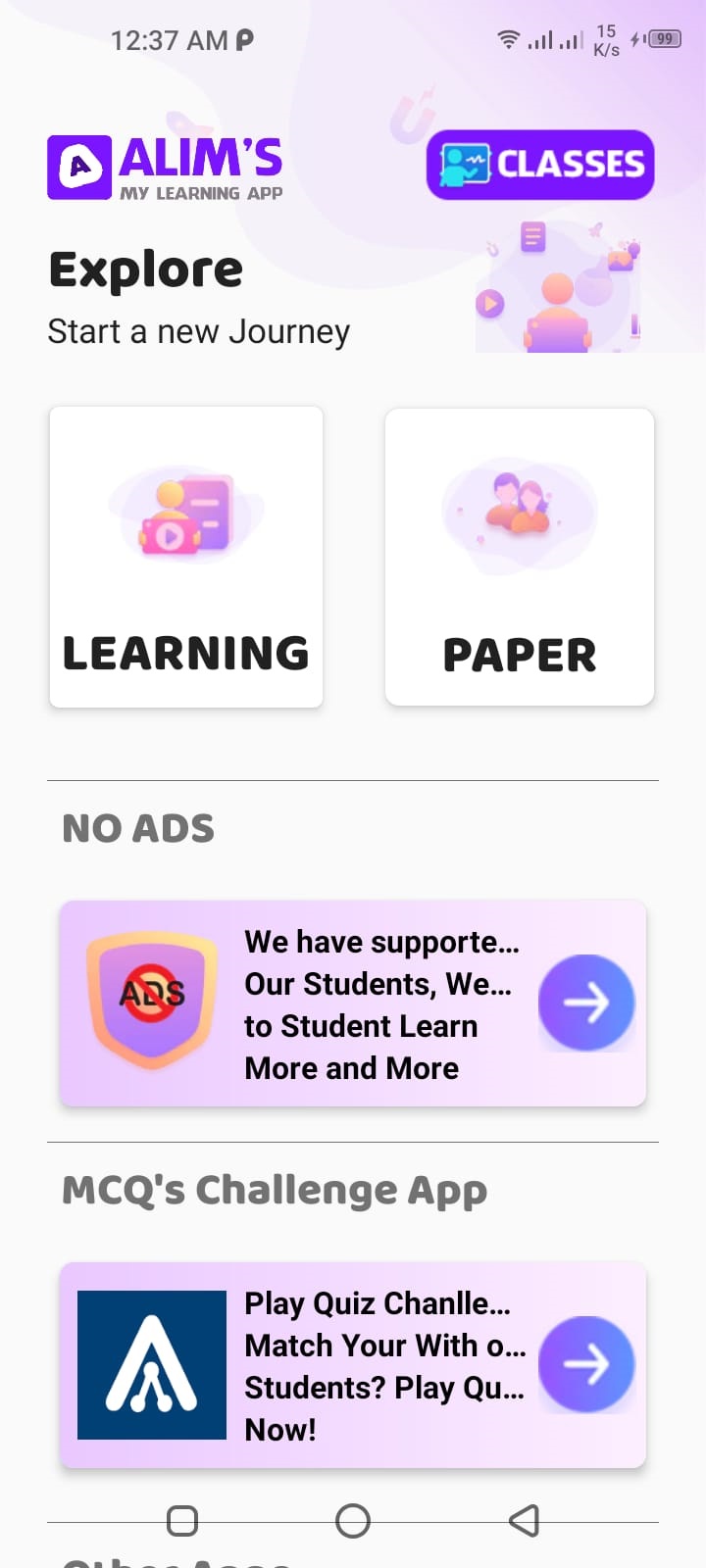Image resolution: width=706 pixels, height=1568 pixels.
Task: Go back with the system back button
Action: coord(525,1521)
